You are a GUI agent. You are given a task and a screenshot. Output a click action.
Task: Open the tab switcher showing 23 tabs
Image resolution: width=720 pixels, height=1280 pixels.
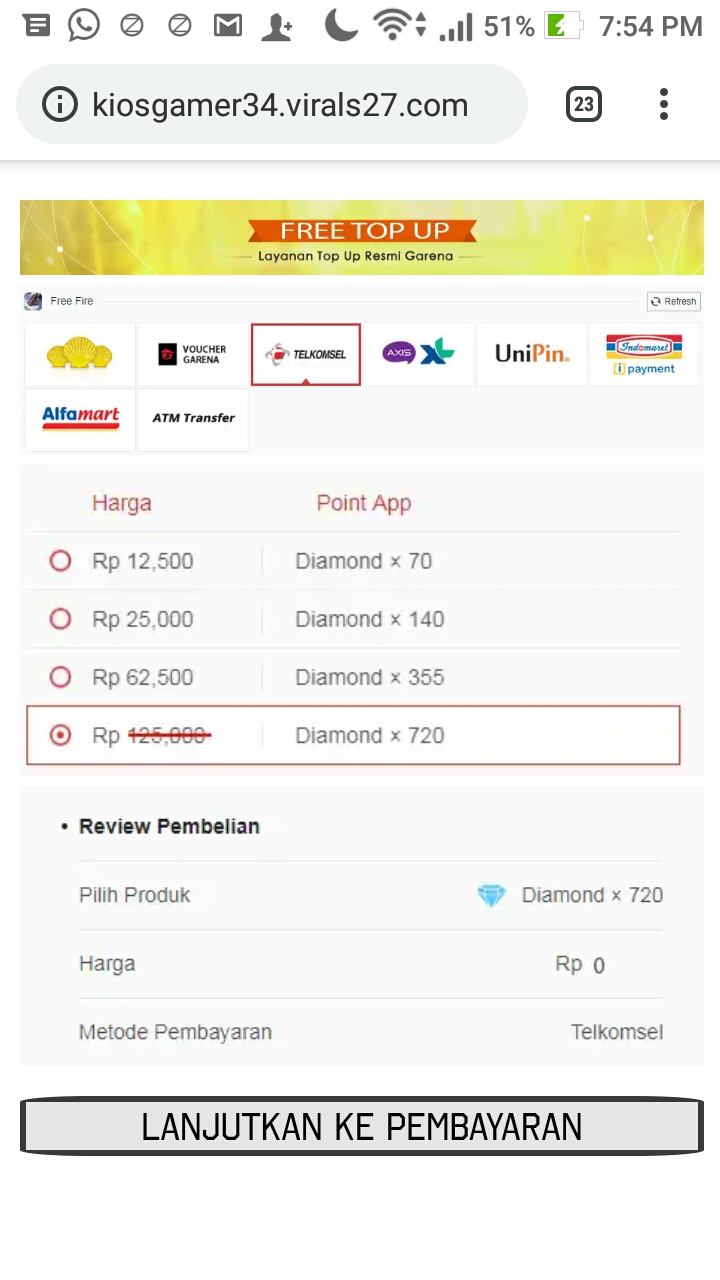[584, 104]
